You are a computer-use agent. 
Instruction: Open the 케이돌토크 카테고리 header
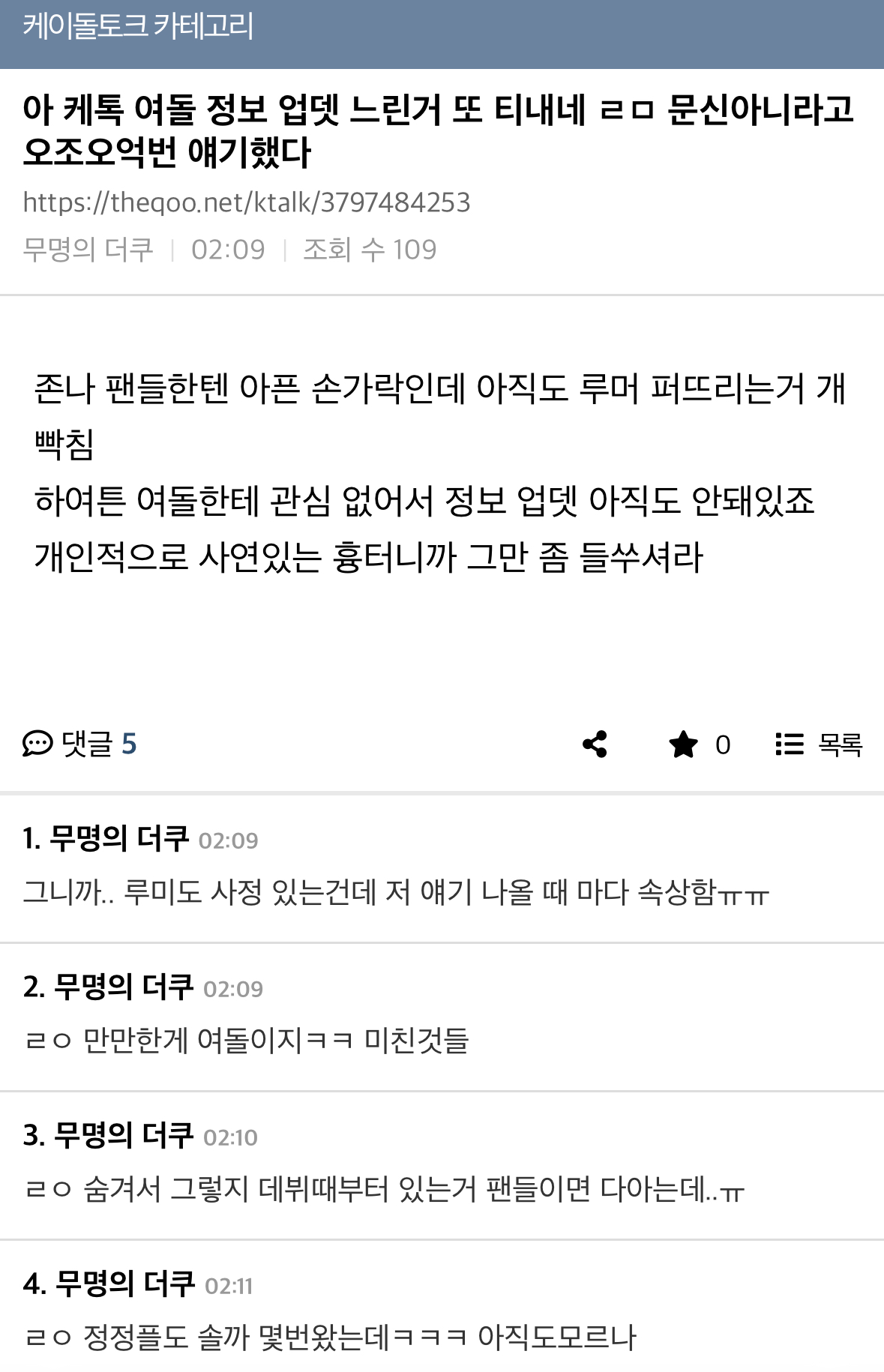138,27
